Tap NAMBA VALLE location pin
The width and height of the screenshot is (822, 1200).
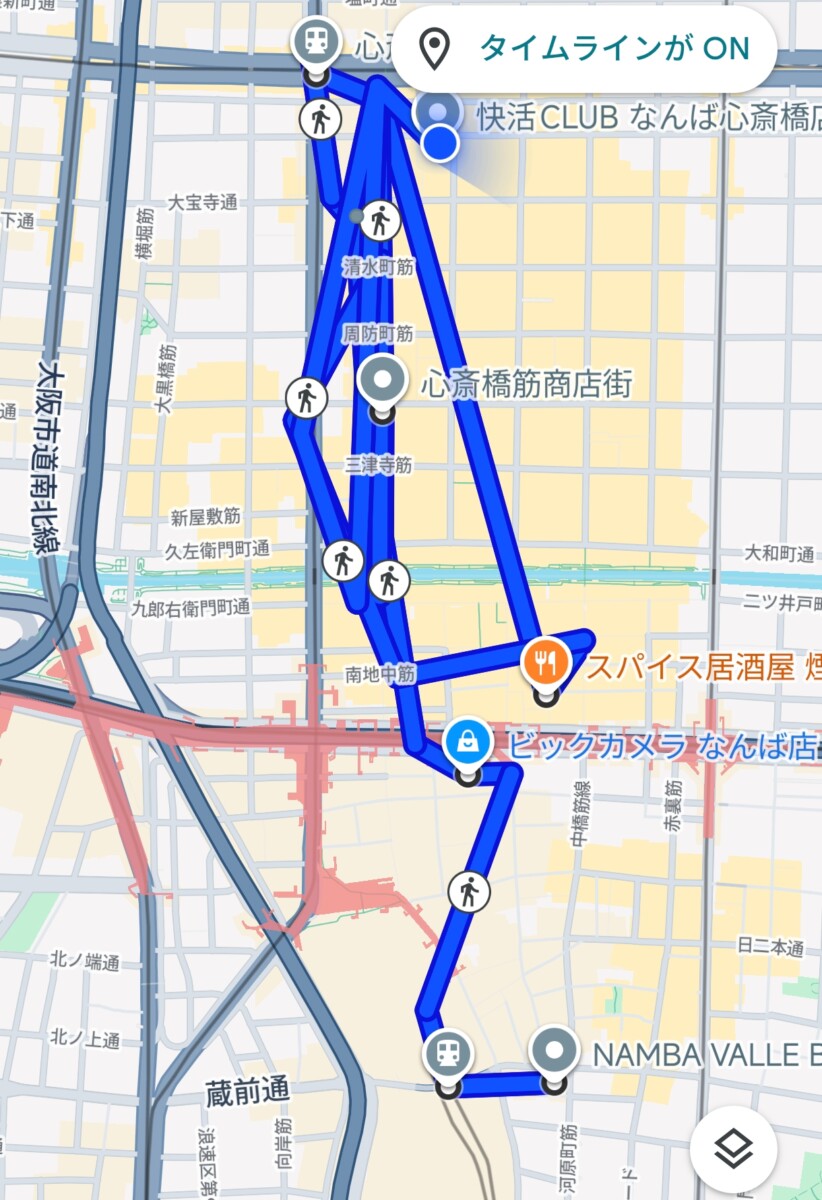553,1052
